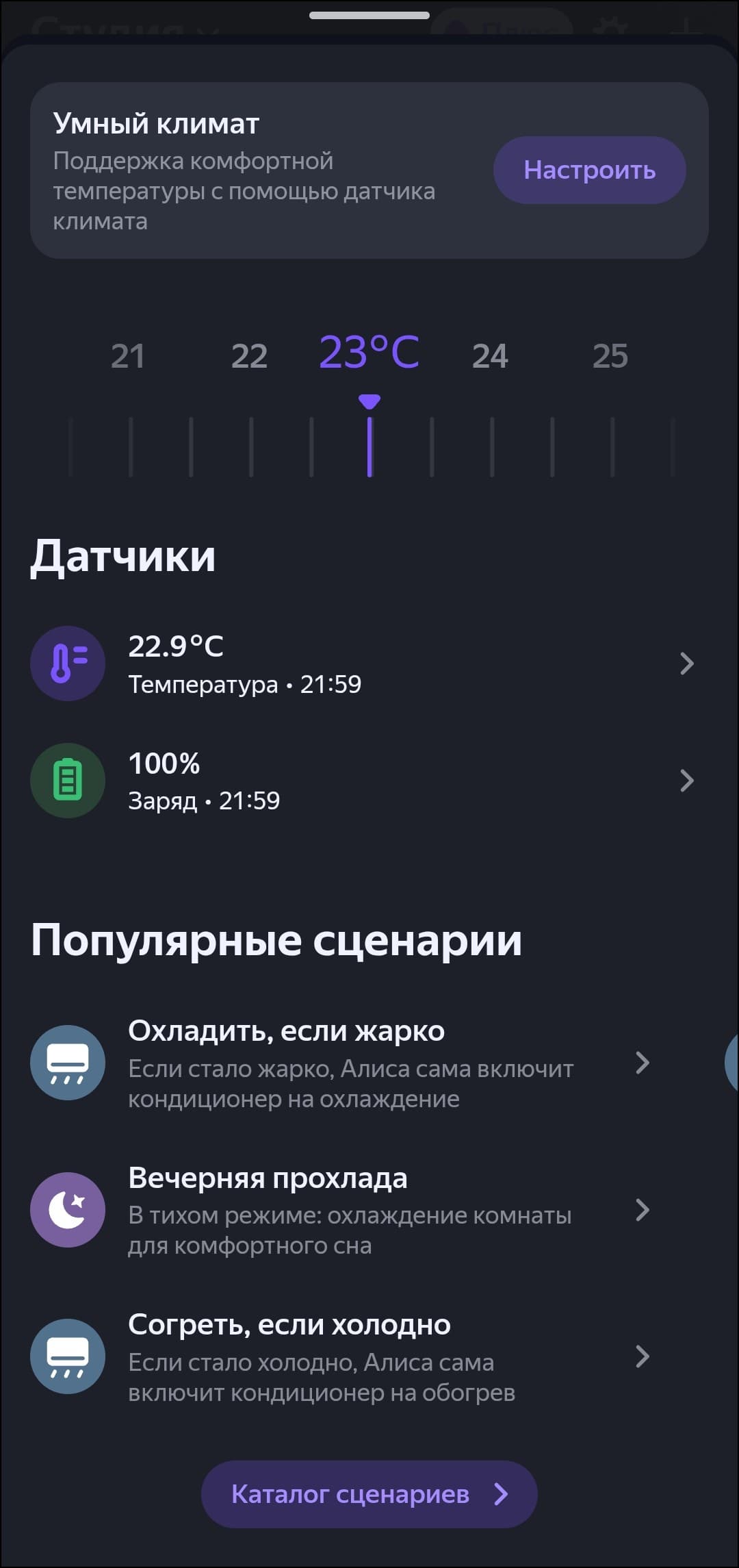This screenshot has width=739, height=1568.
Task: Choose 24 degrees on the scale
Action: pyautogui.click(x=490, y=356)
